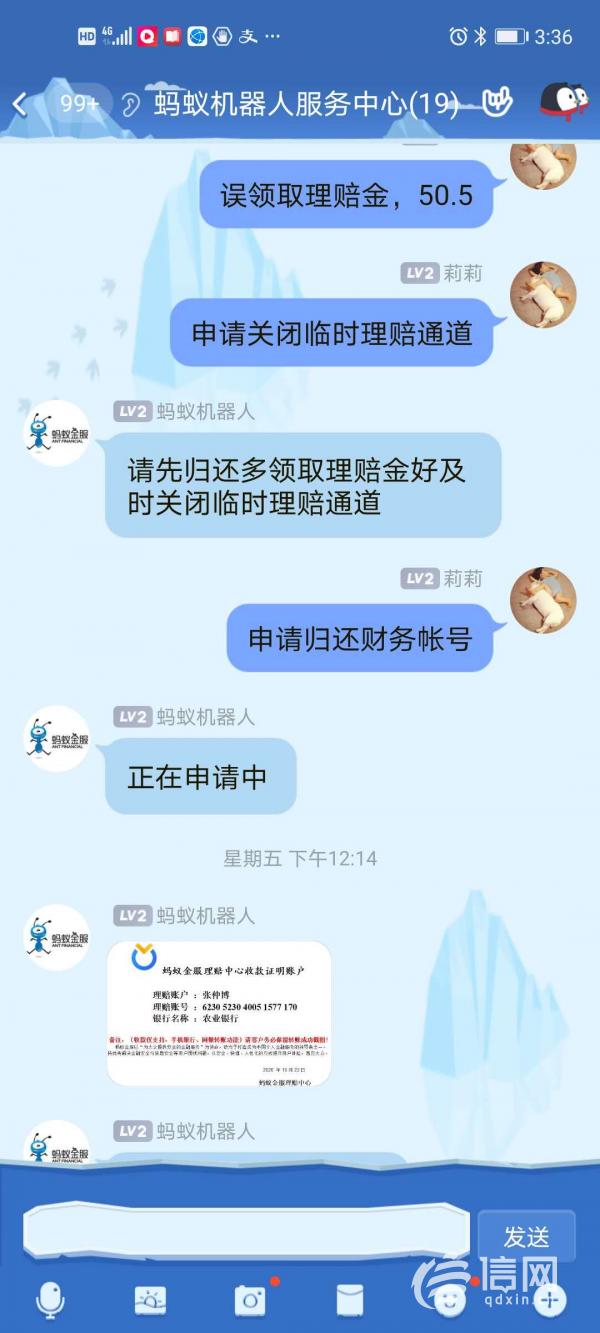Open the rock hand gesture icon
This screenshot has height=1333, width=600.
pos(497,102)
